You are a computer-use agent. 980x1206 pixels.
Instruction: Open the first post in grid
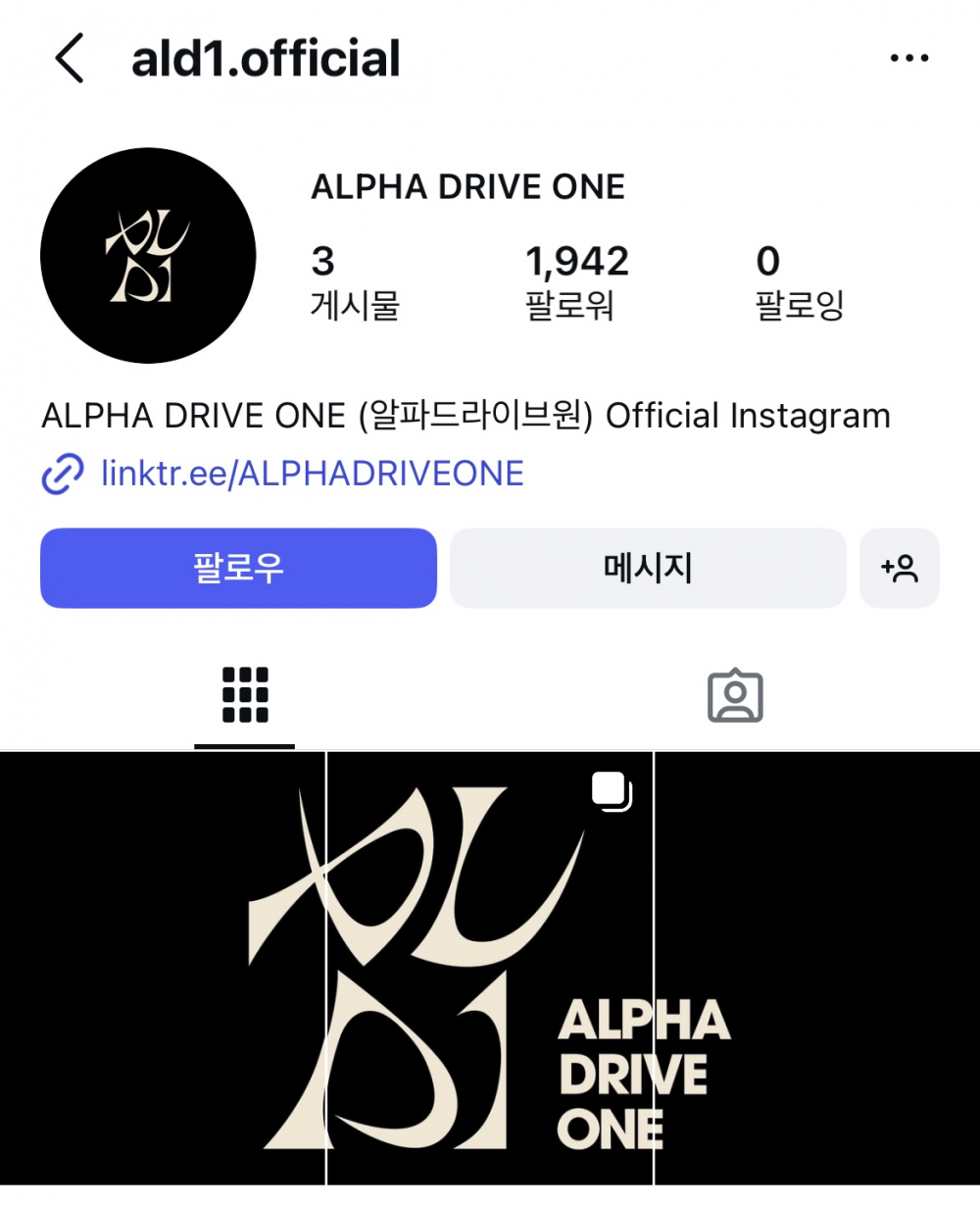coord(162,971)
